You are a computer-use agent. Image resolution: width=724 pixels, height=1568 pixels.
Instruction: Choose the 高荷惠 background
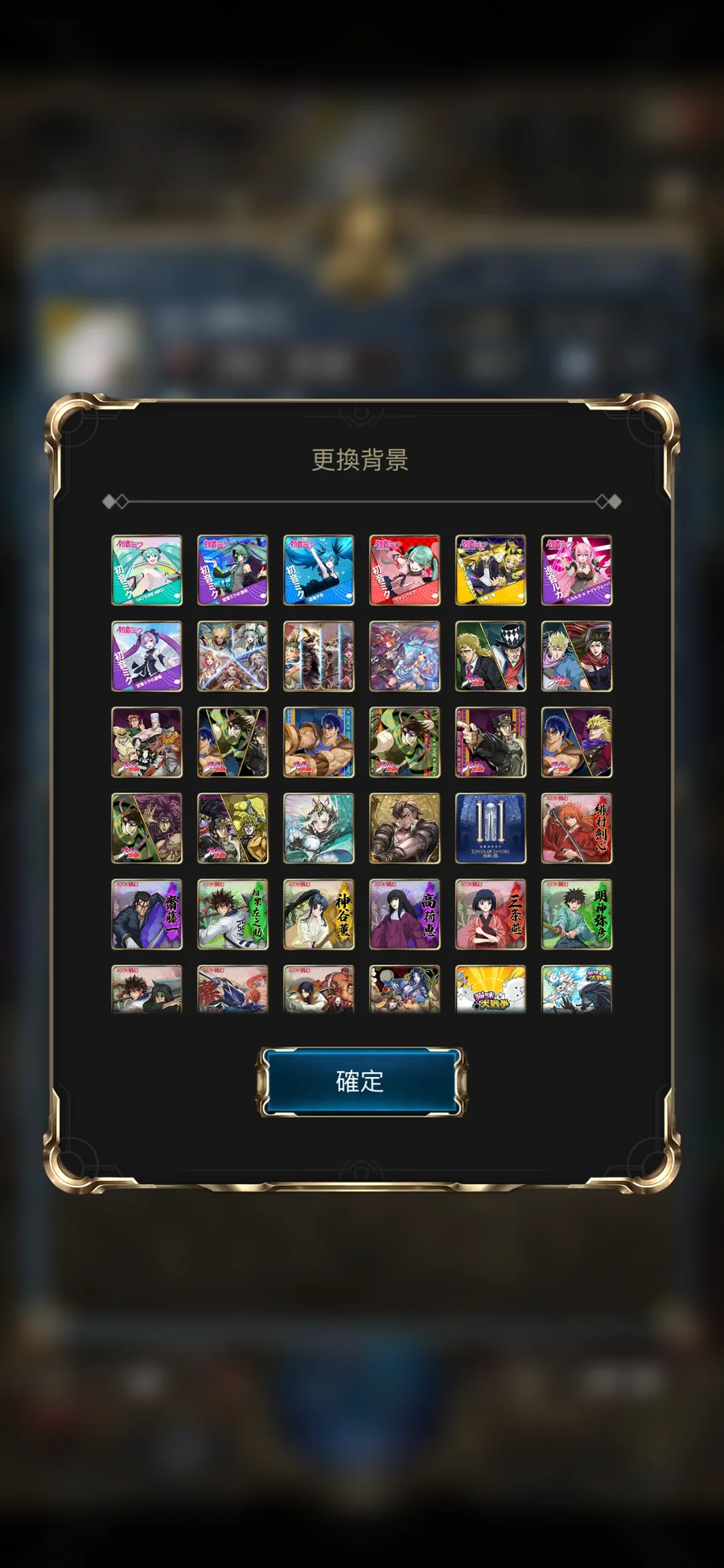click(405, 914)
